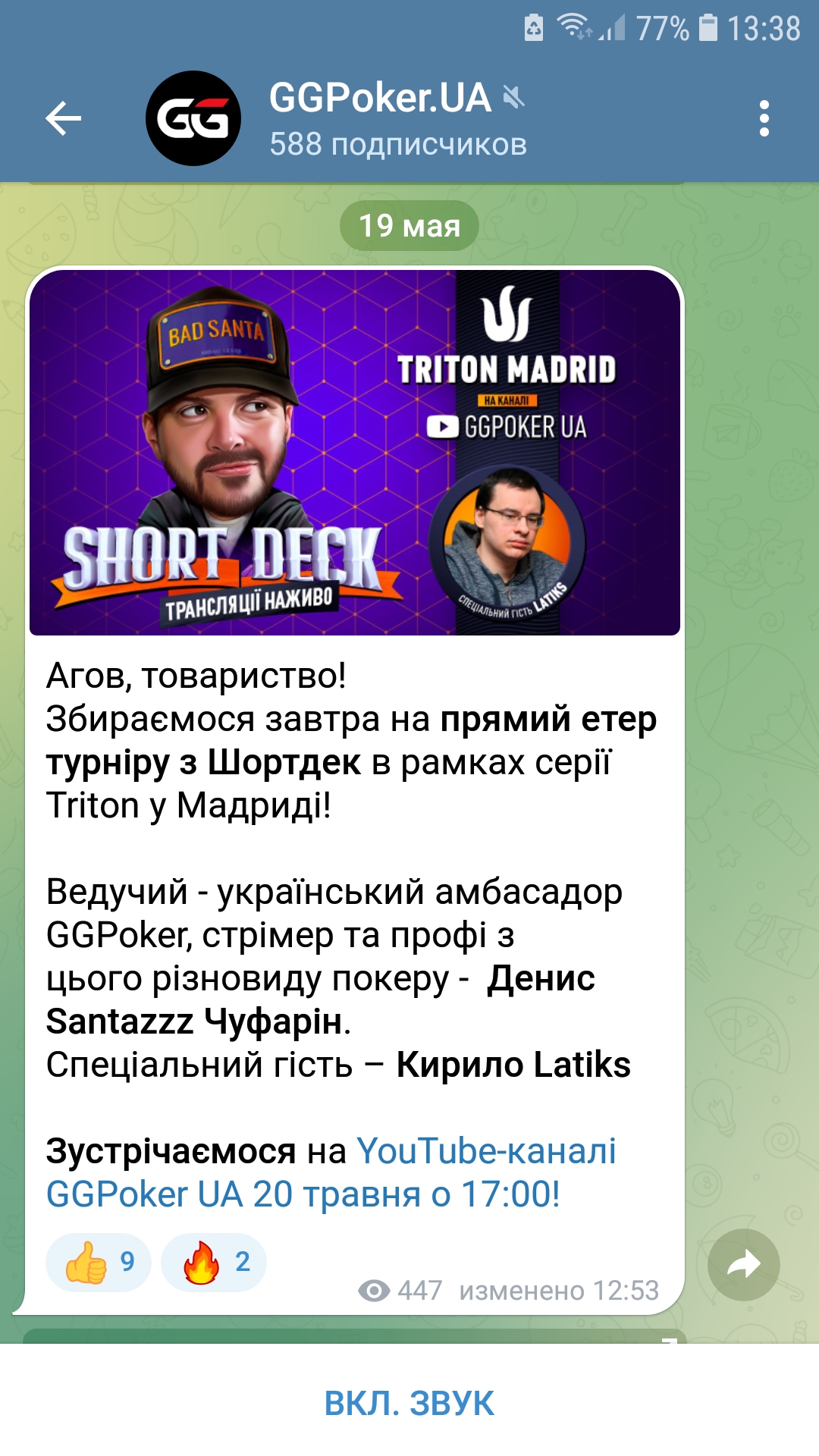This screenshot has width=819, height=1456.
Task: React with the fire emoji
Action: [x=214, y=1262]
